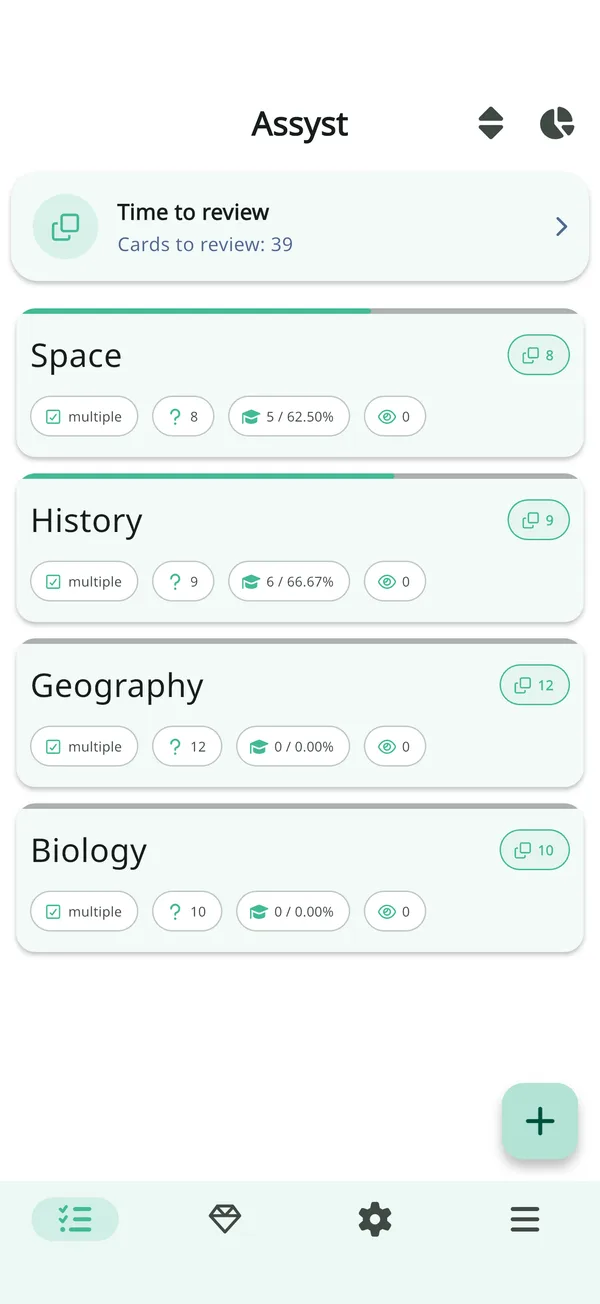Tap the 9 cards badge on History
Screen dimensions: 600x1304
click(538, 520)
